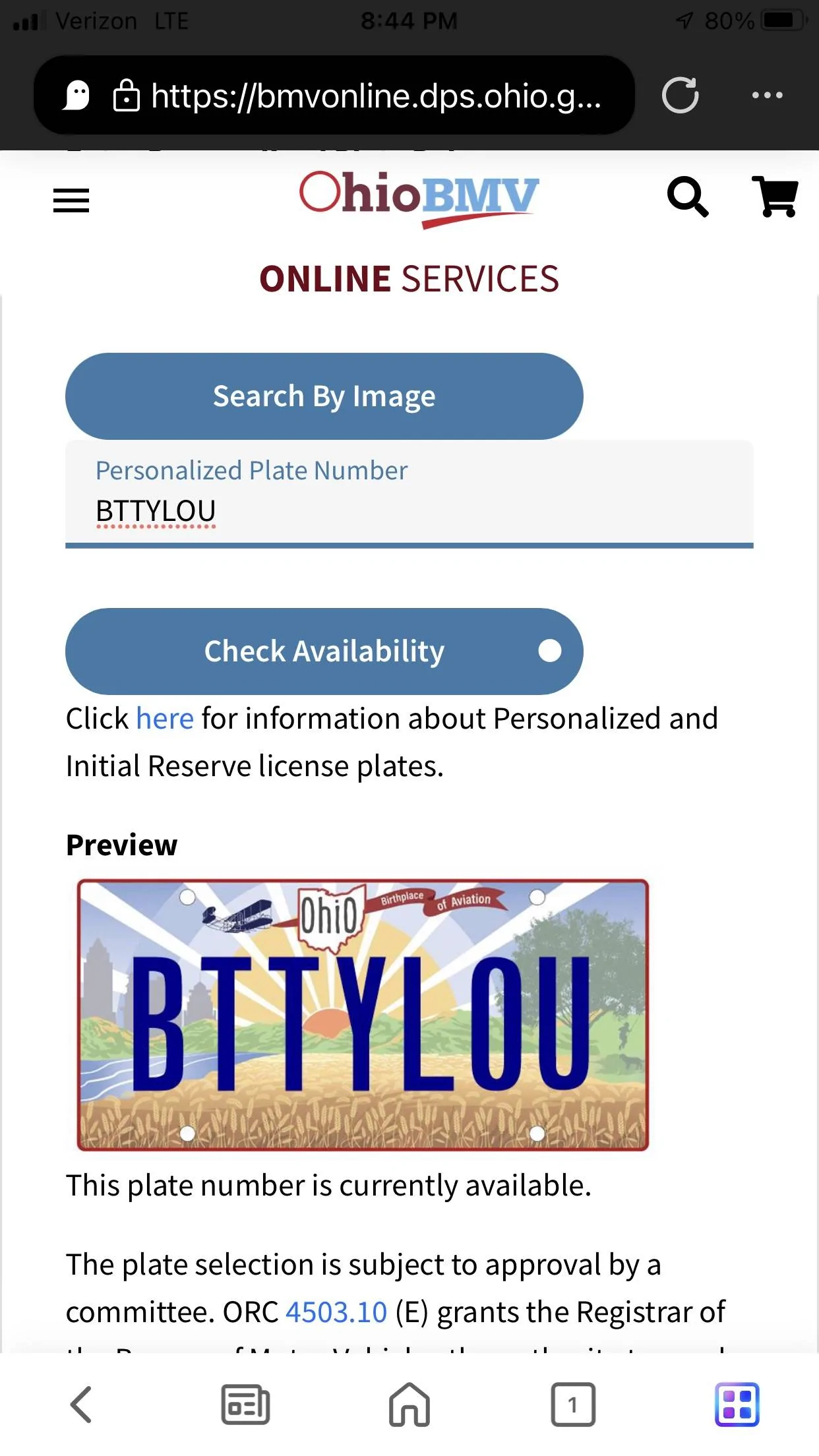This screenshot has height=1456, width=819.
Task: Edit the Personalized Plate Number field
Action: 409,511
